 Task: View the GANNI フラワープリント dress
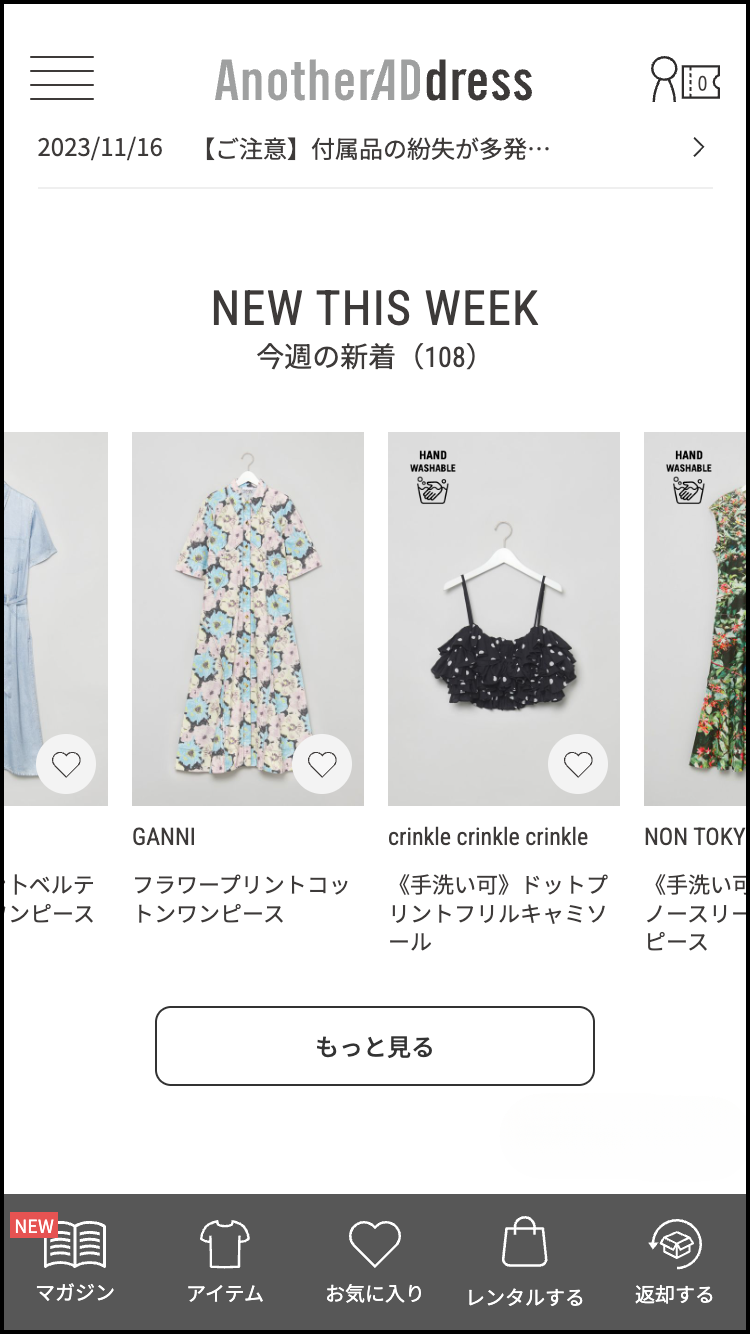click(248, 618)
